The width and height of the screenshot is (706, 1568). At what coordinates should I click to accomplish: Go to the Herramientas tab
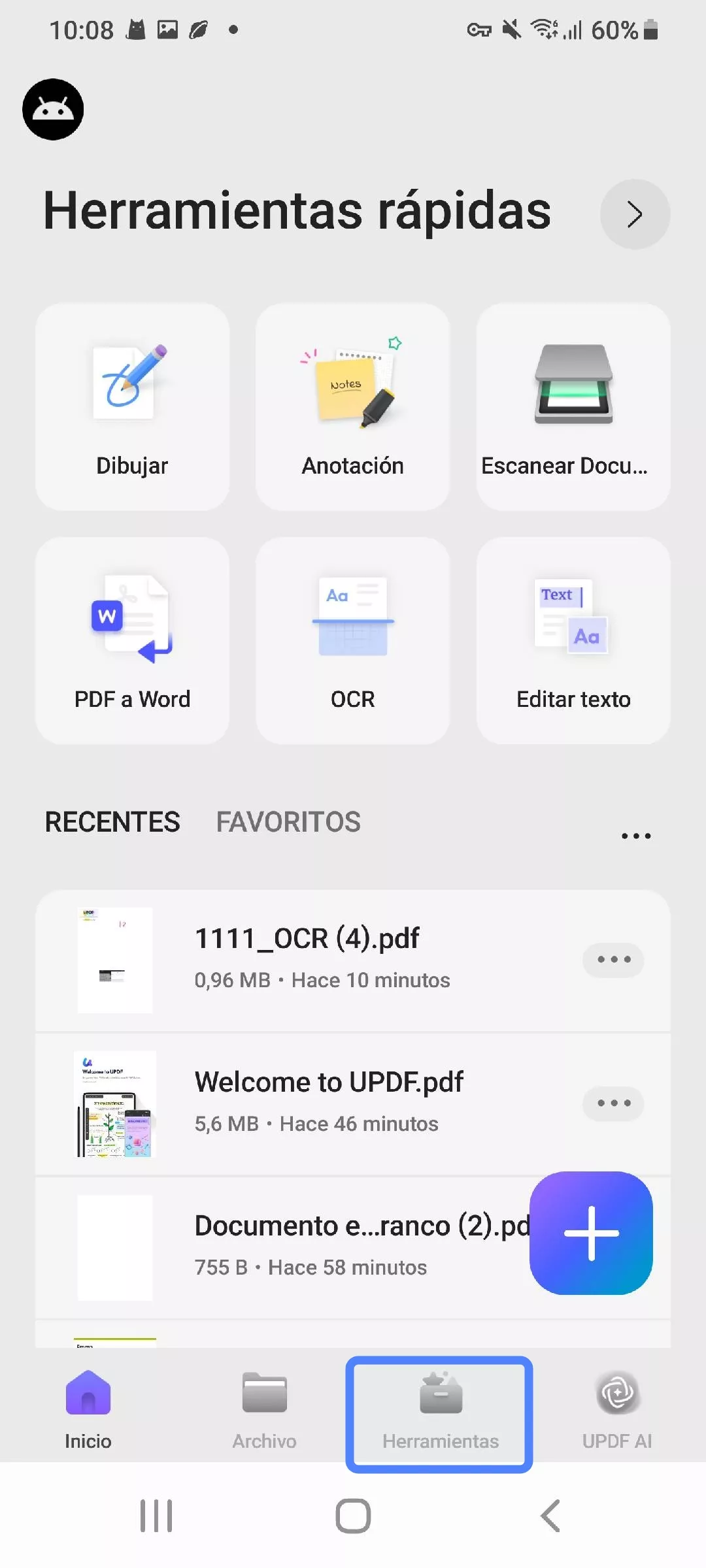click(439, 1411)
